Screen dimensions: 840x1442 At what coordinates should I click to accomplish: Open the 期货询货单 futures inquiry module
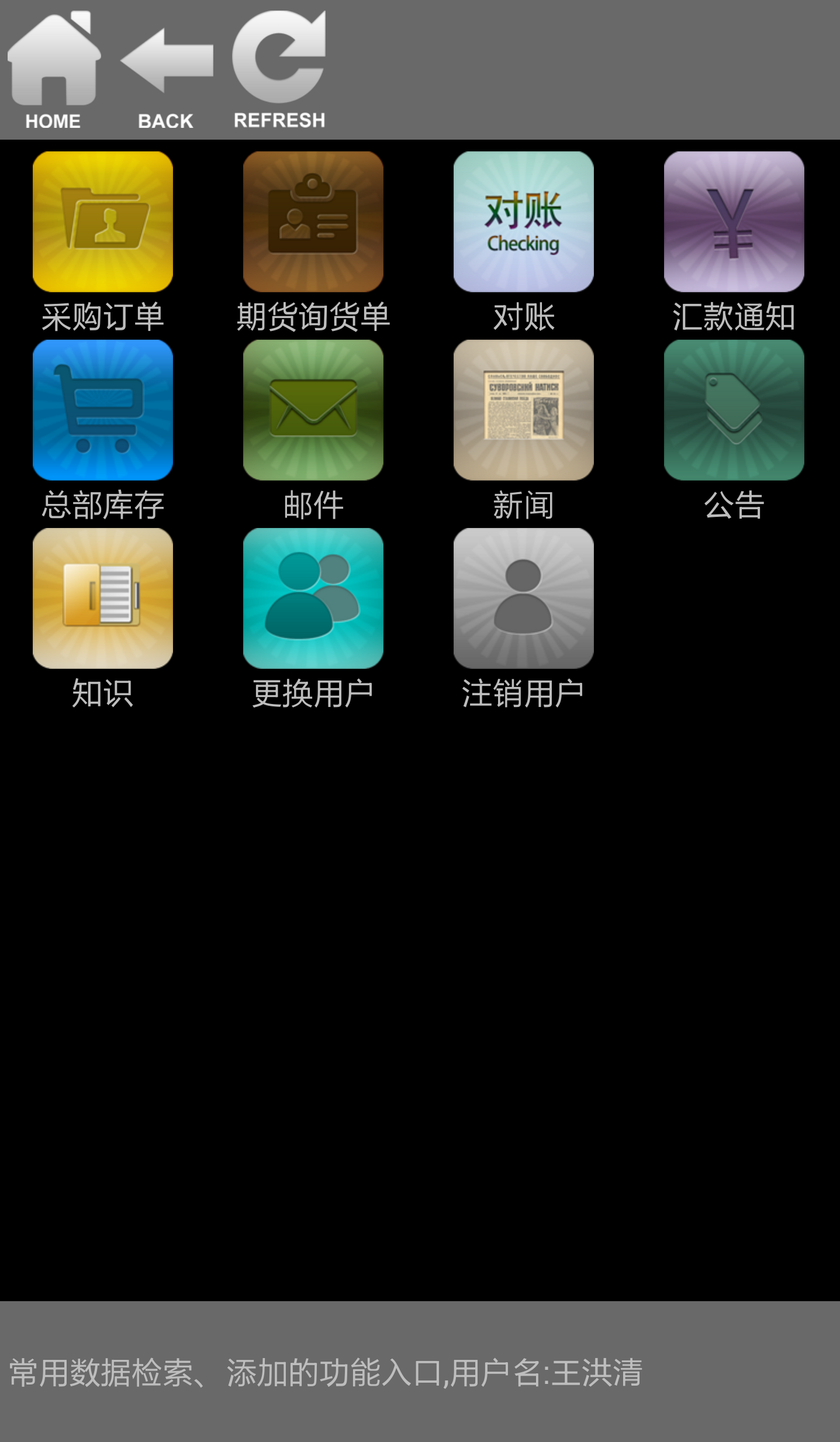(313, 222)
